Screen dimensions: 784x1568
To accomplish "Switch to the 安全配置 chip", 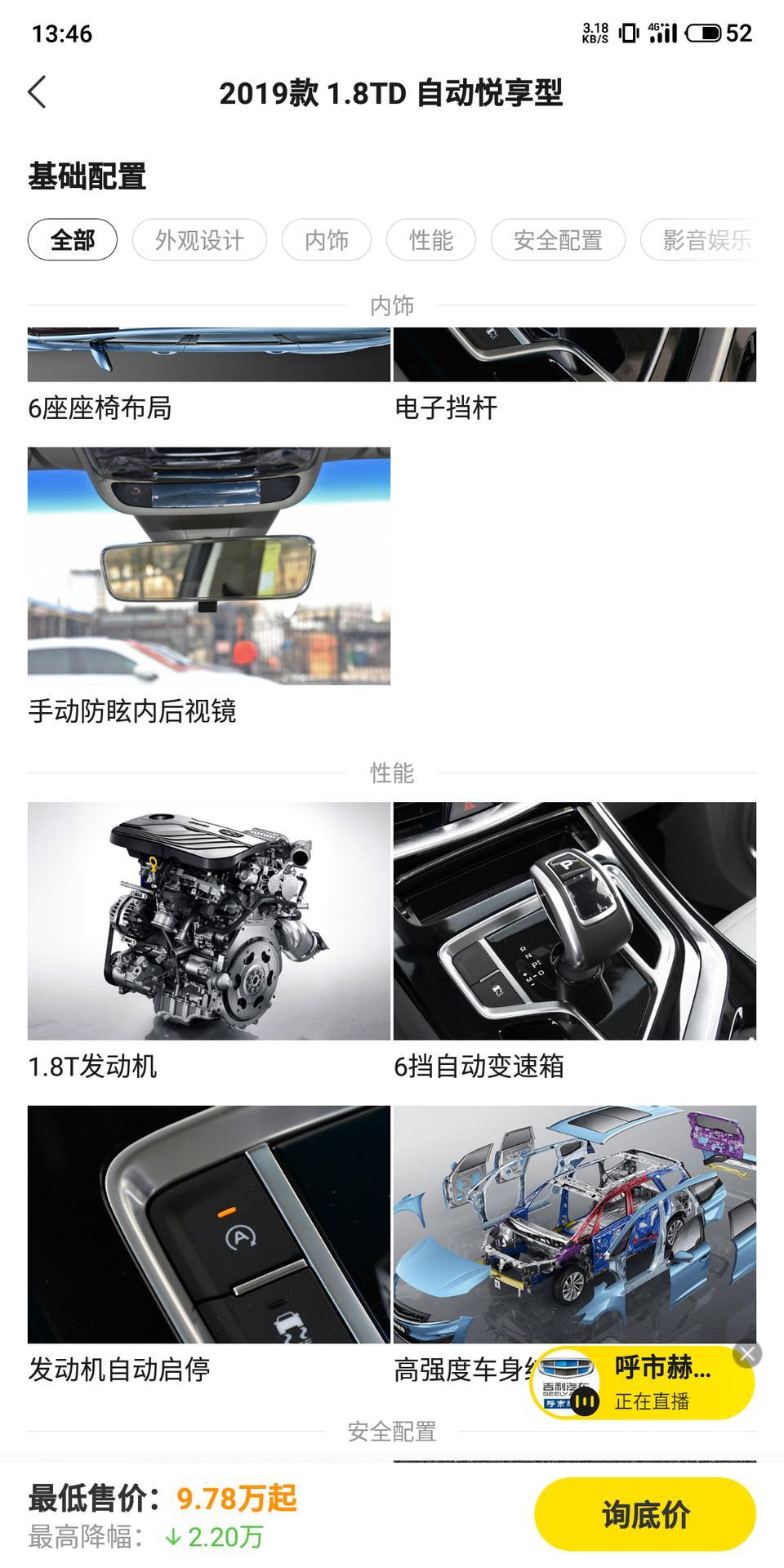I will (x=558, y=240).
